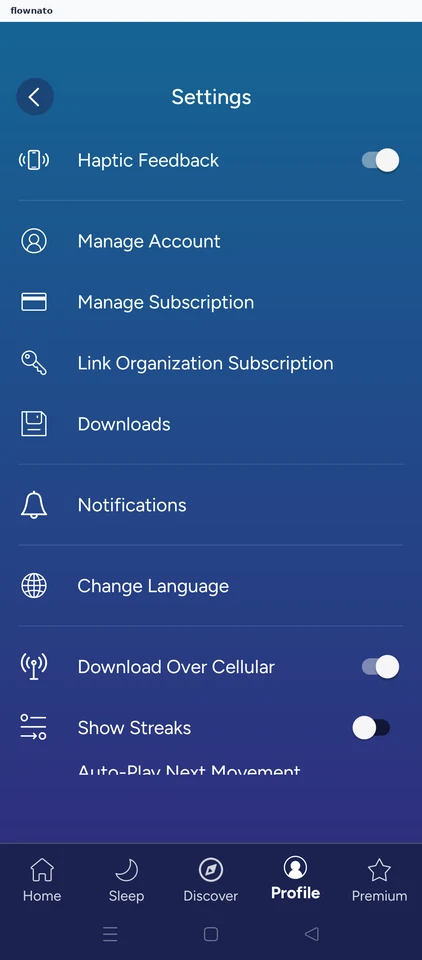Open Manage Account
Image resolution: width=422 pixels, height=960 pixels.
click(211, 241)
